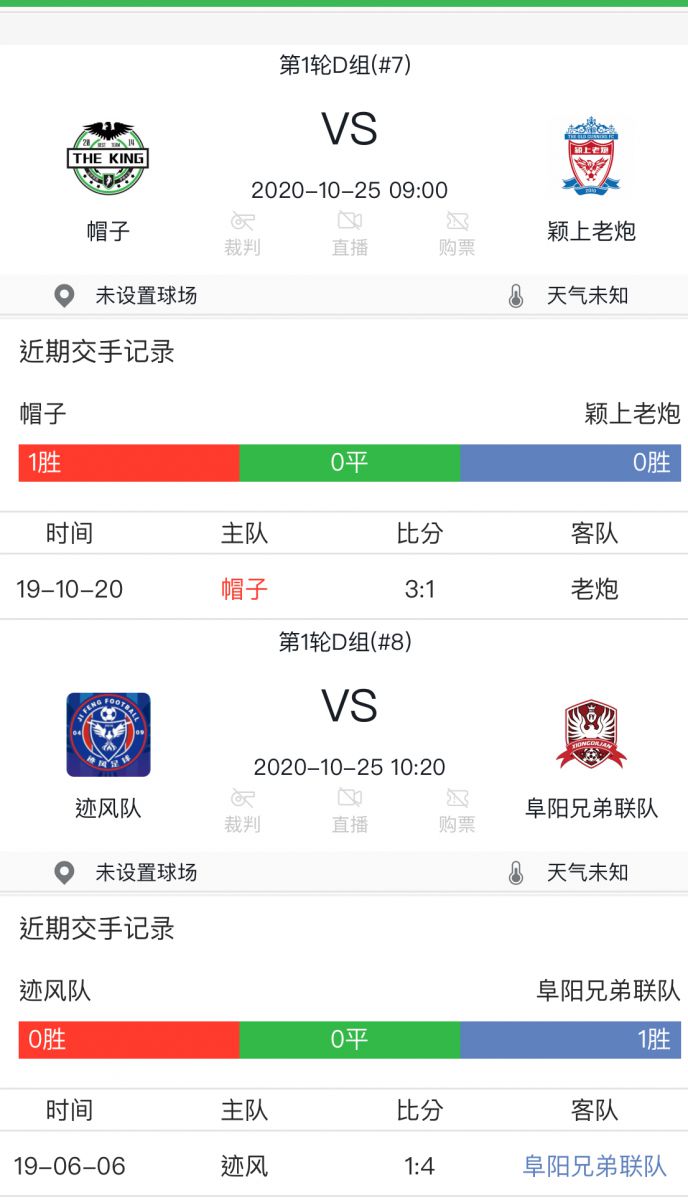This screenshot has width=688, height=1200.
Task: Open the 19-10-20 帽子 vs 老炮 record
Action: point(343,589)
